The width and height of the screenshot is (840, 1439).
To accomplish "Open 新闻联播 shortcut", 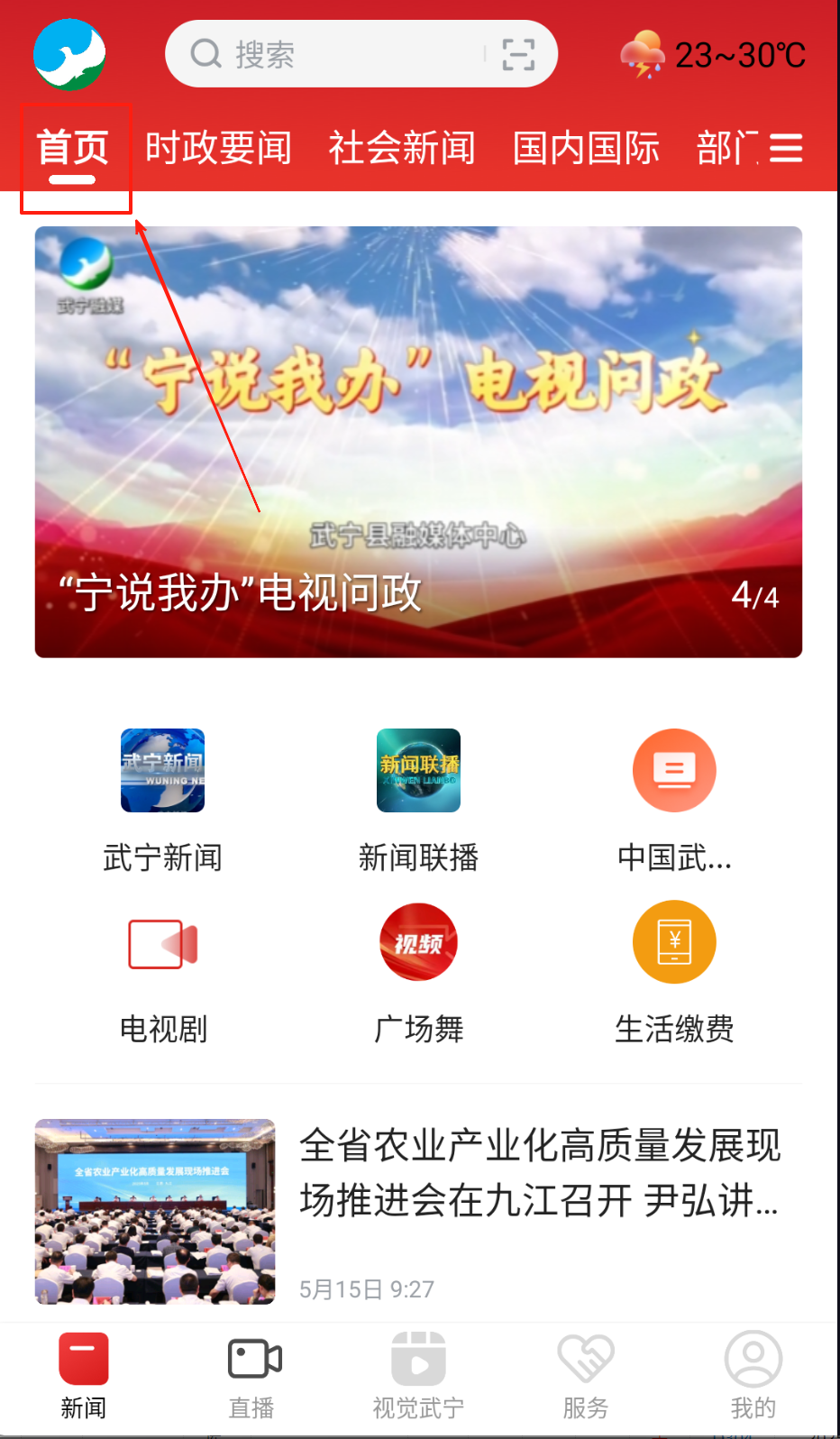I will pos(418,799).
